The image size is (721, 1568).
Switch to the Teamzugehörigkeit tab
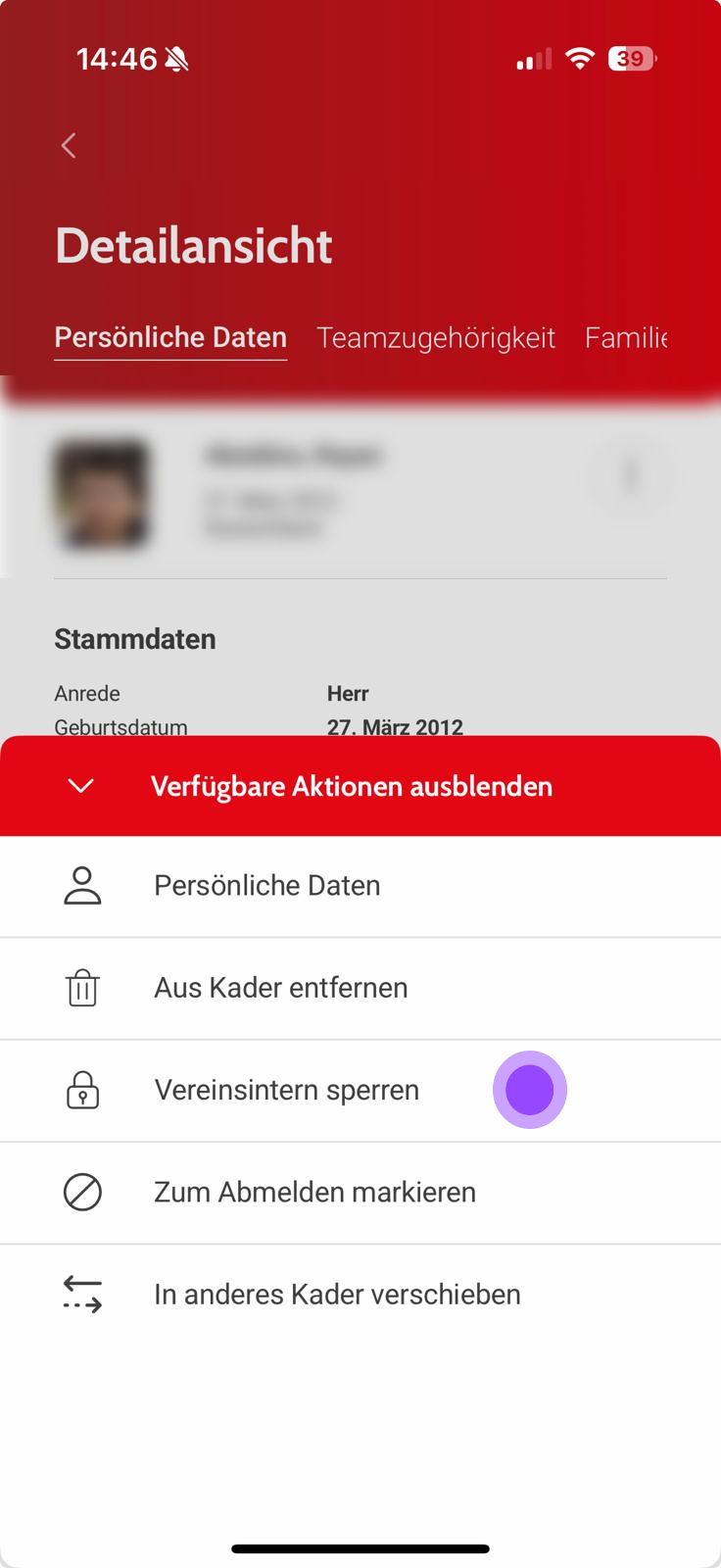[436, 337]
